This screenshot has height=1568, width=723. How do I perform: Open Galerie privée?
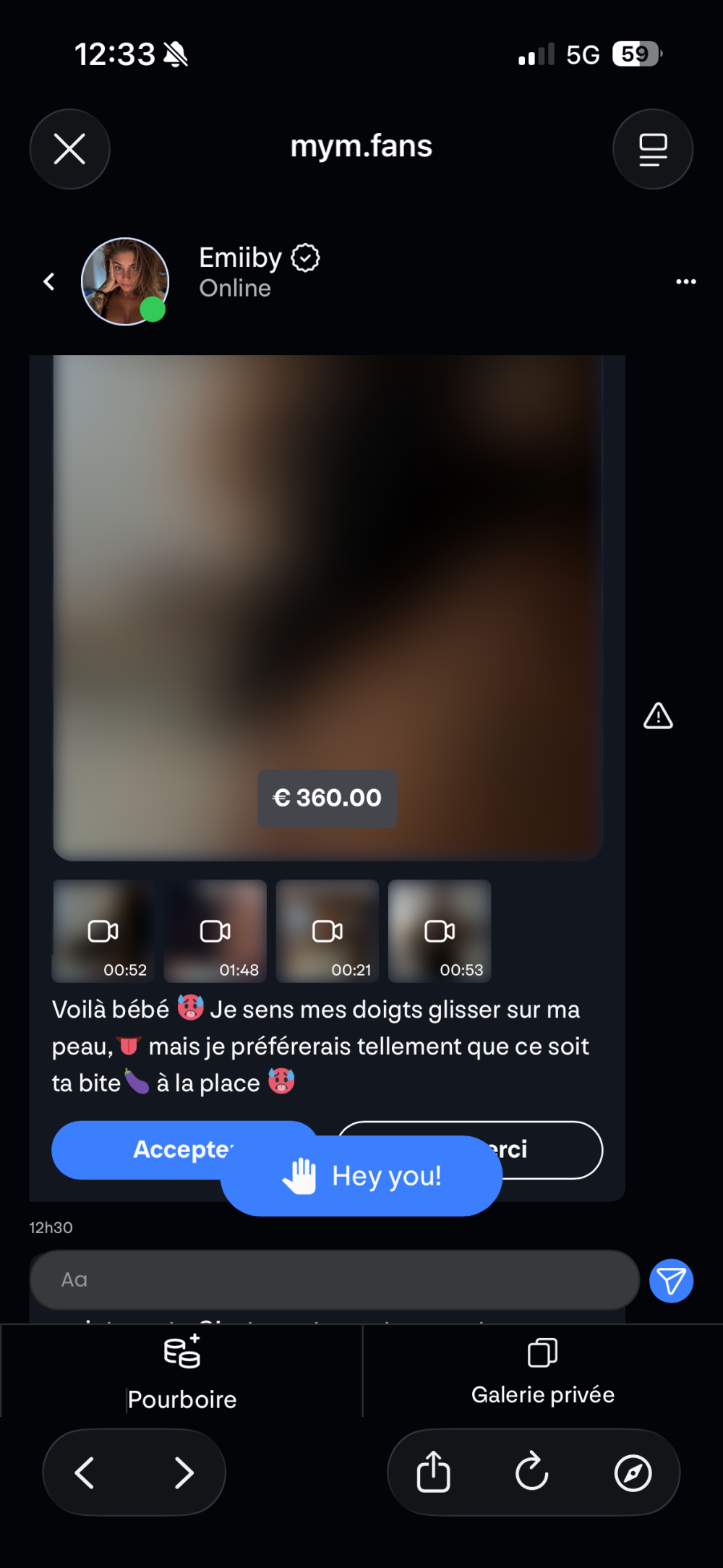(542, 1371)
